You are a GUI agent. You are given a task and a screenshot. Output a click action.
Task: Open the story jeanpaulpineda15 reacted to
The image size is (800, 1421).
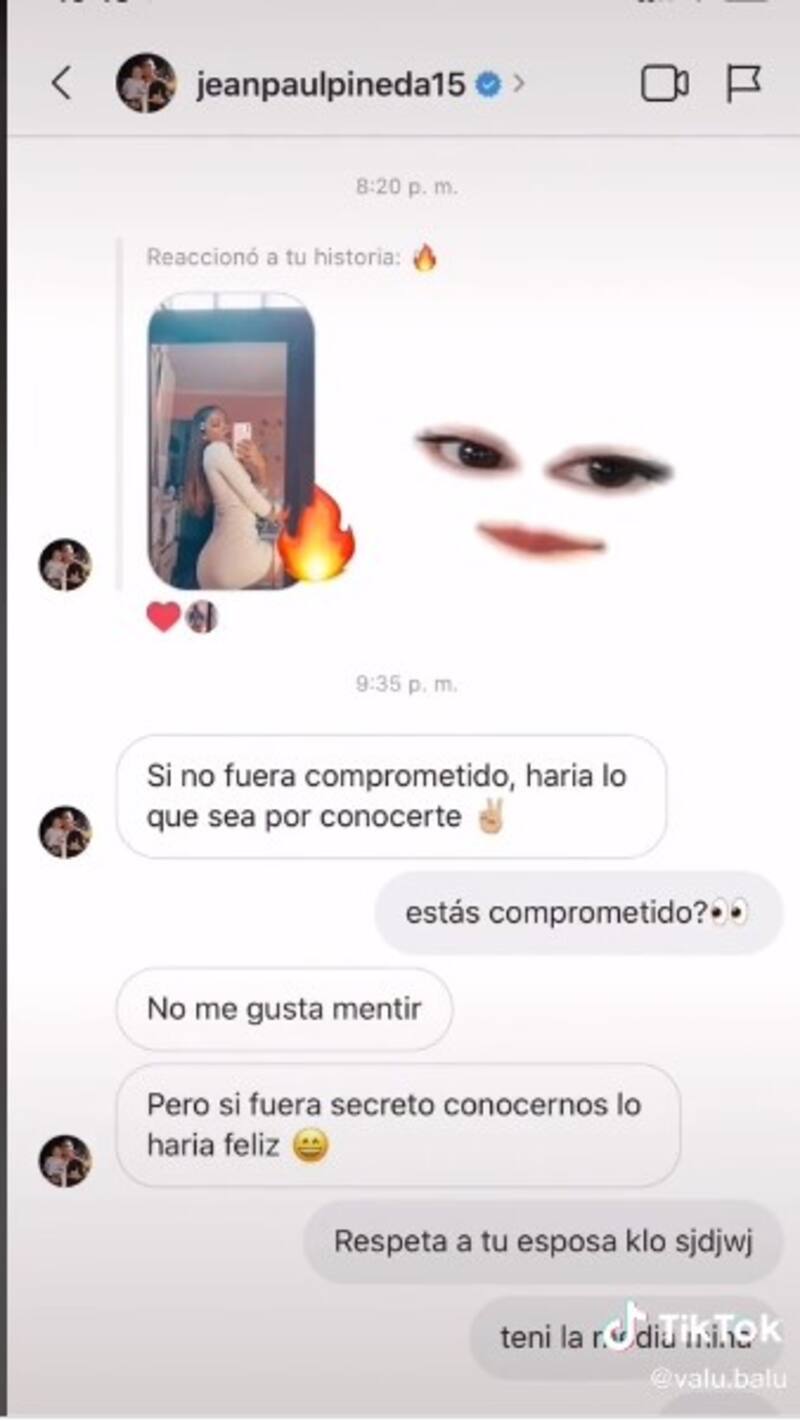232,442
